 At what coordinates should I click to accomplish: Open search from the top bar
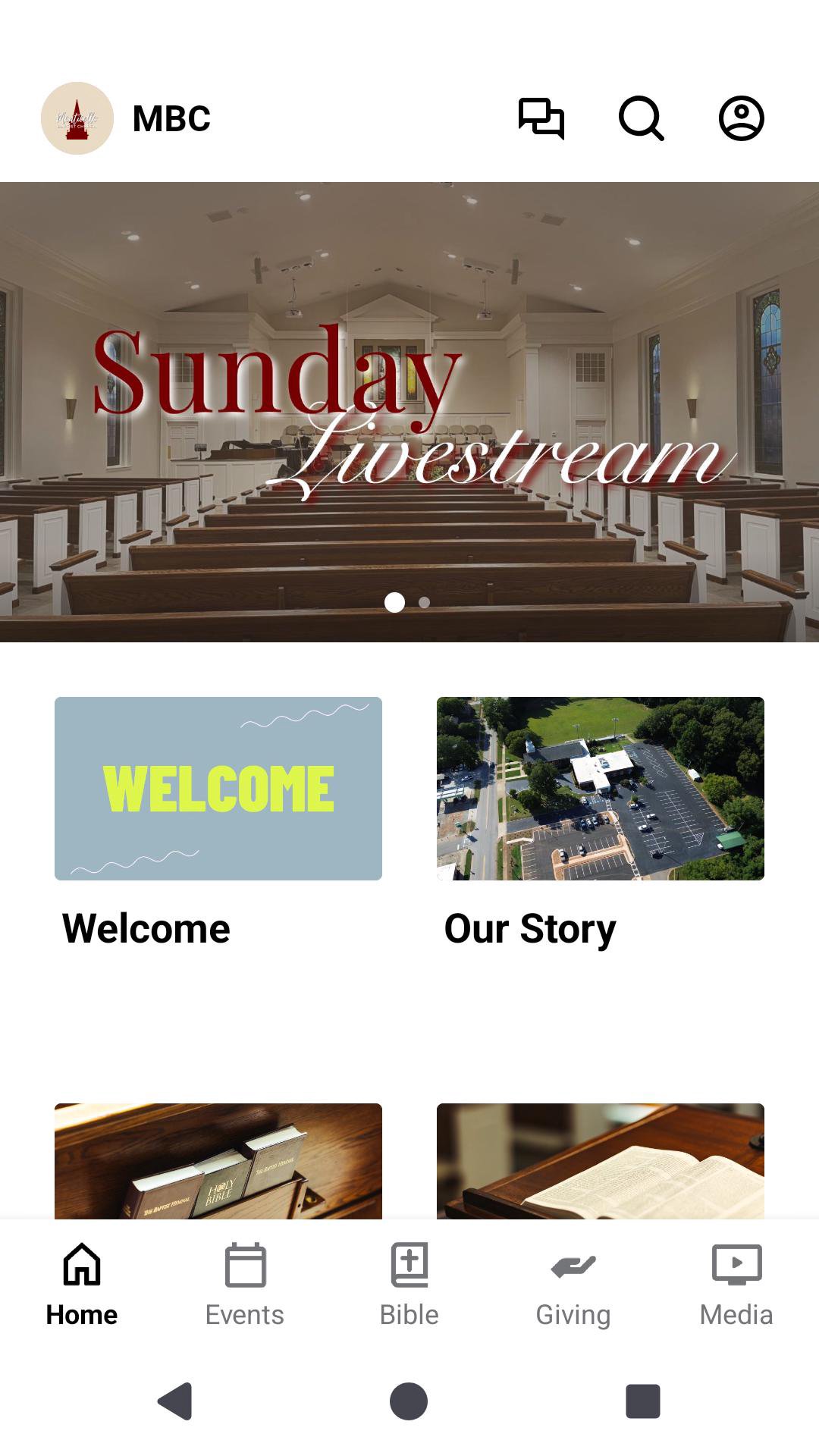click(642, 118)
